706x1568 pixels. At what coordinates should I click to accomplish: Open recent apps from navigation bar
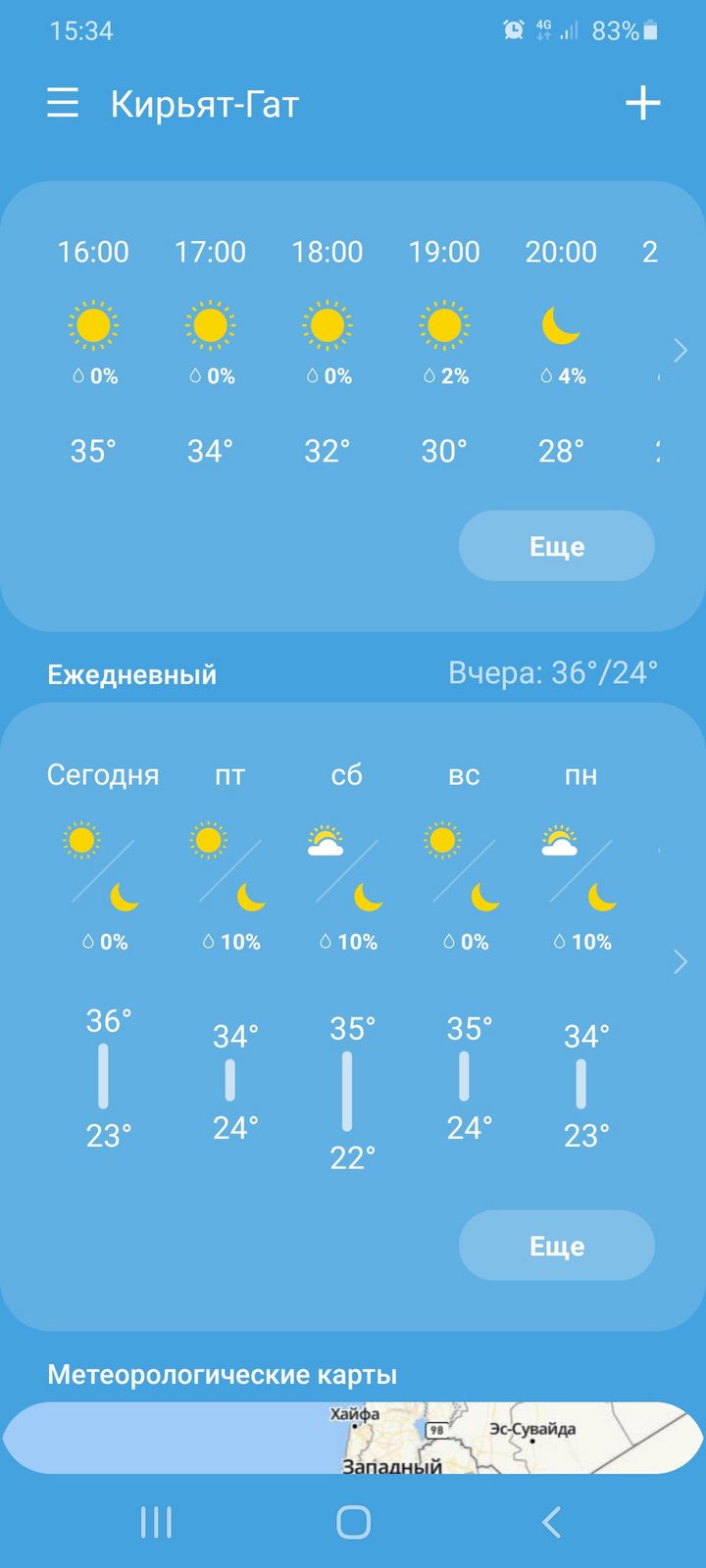[x=156, y=1522]
